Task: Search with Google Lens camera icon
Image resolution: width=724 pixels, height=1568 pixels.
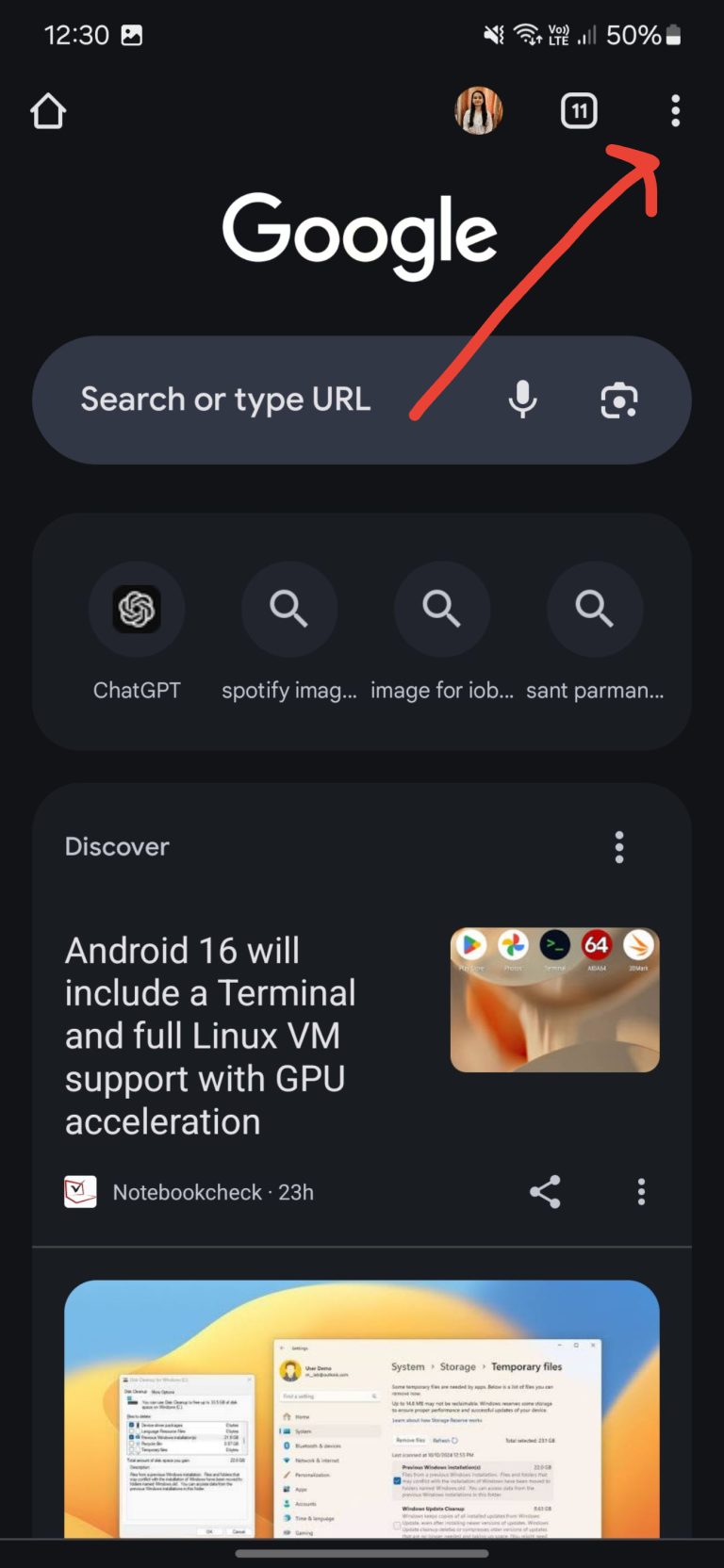Action: 619,400
